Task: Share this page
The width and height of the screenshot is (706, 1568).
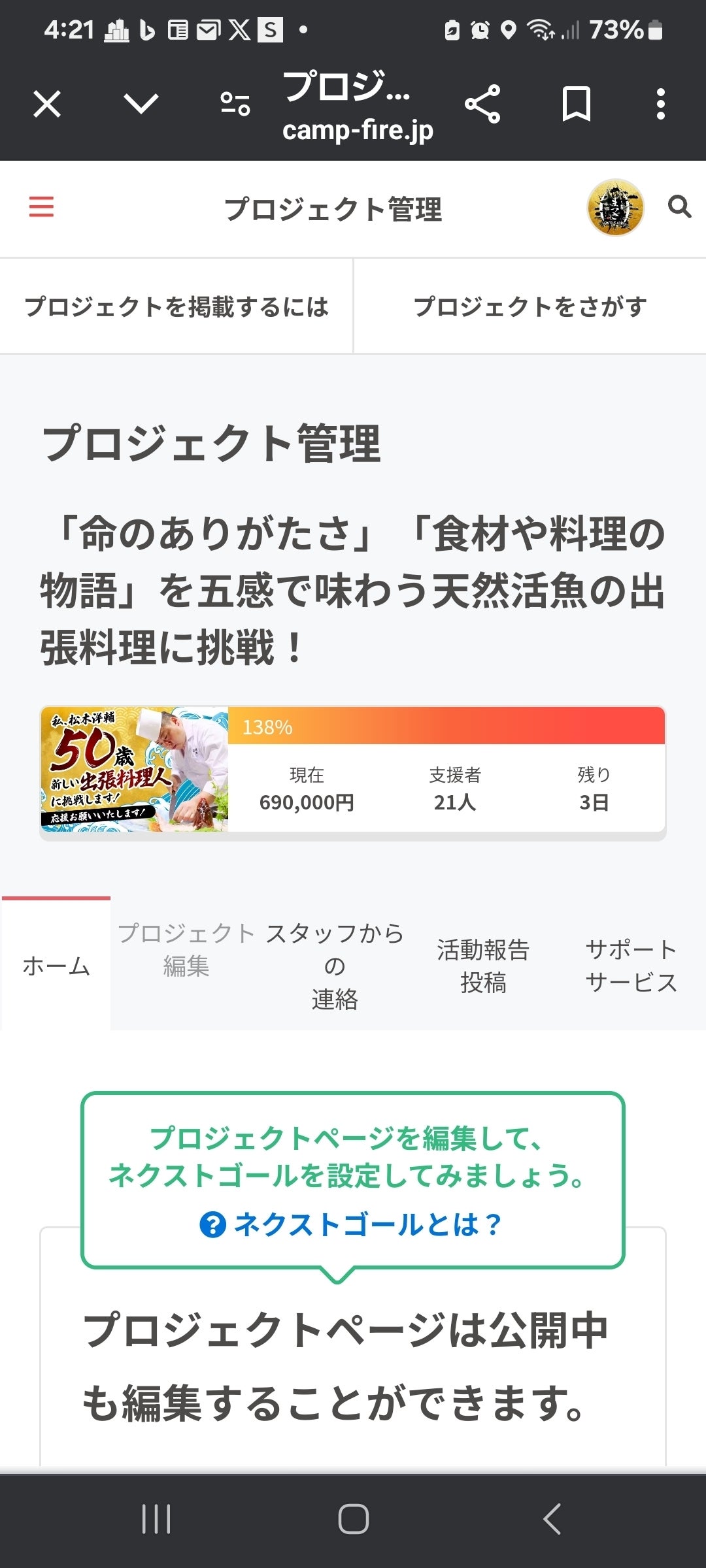Action: coord(482,104)
